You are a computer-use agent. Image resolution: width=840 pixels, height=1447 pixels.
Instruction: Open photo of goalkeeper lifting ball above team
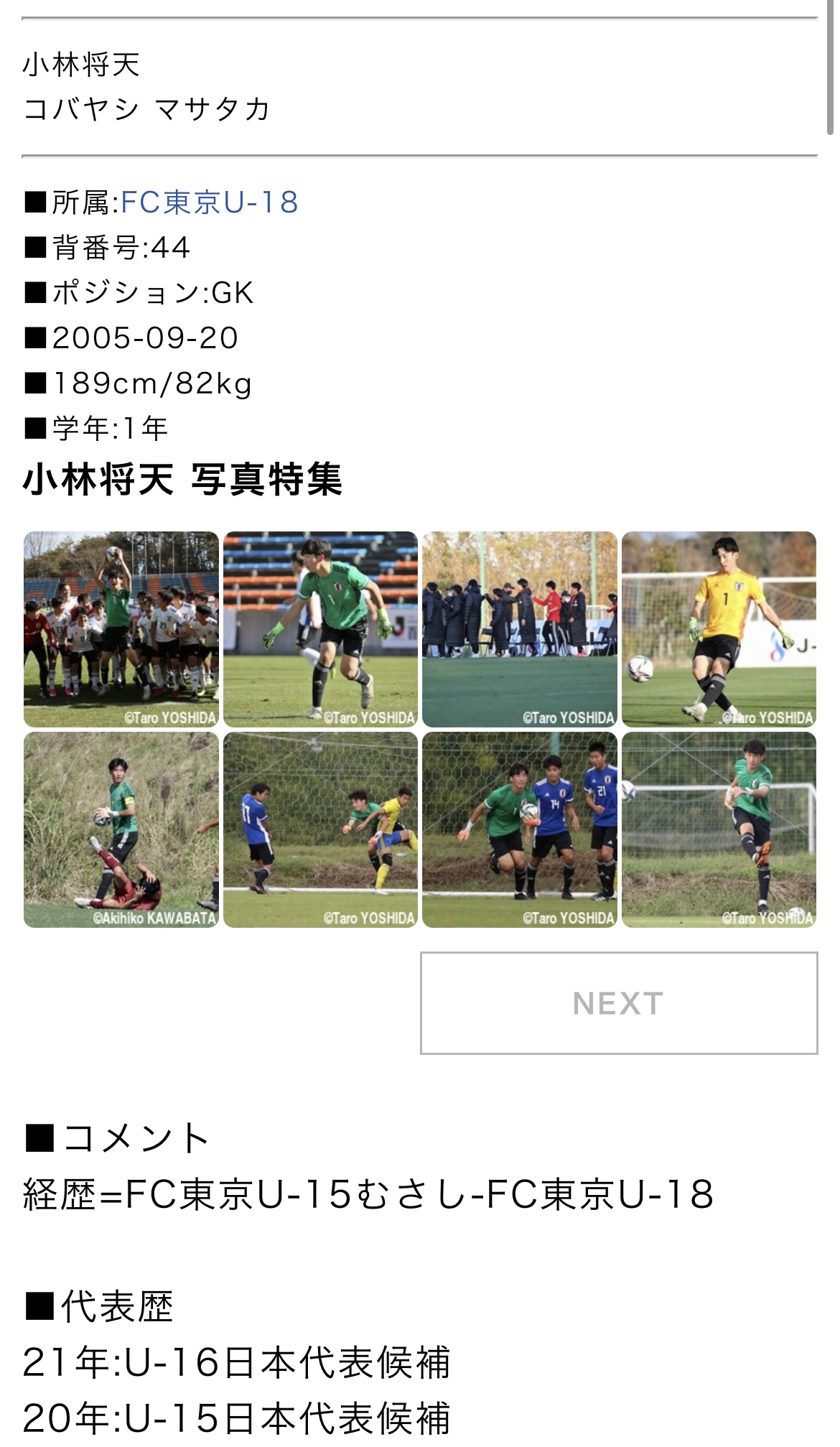pos(121,629)
